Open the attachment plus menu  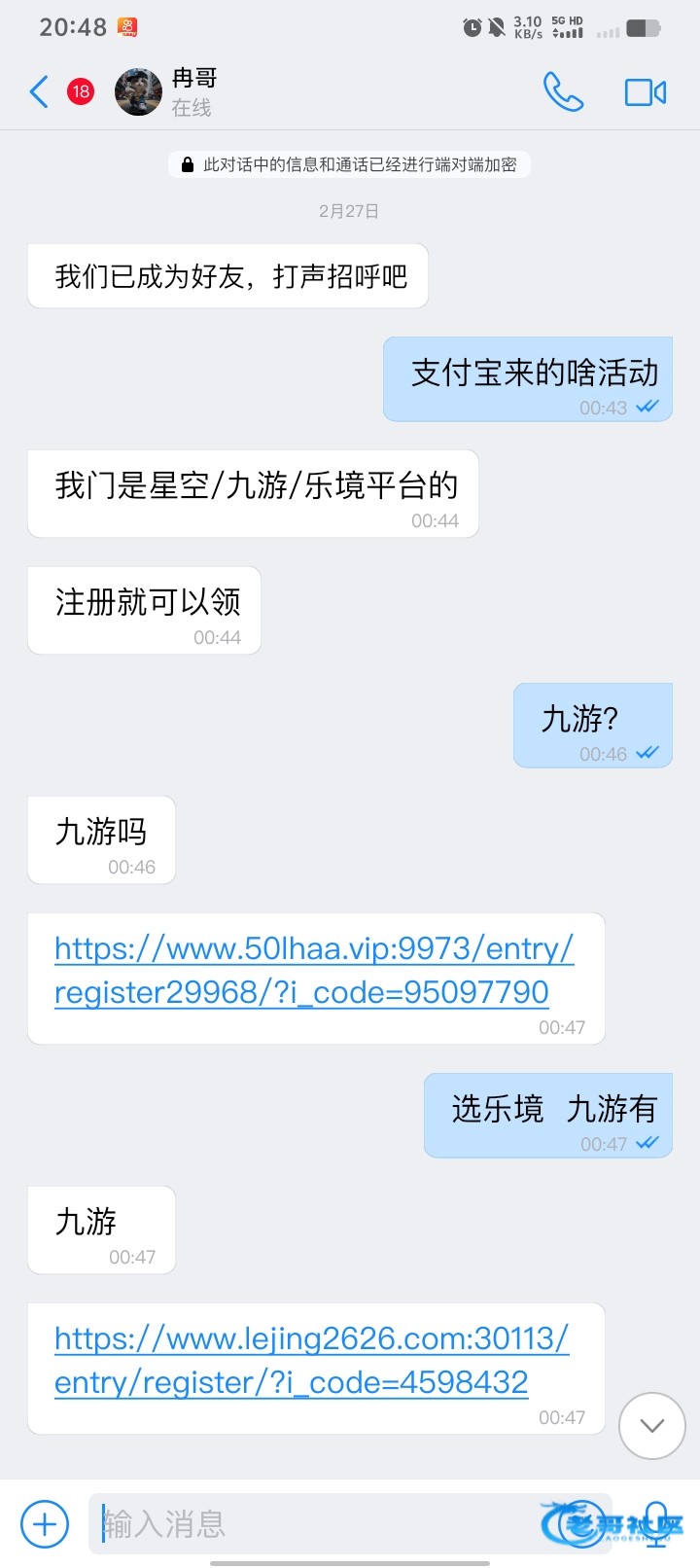pyautogui.click(x=45, y=1523)
